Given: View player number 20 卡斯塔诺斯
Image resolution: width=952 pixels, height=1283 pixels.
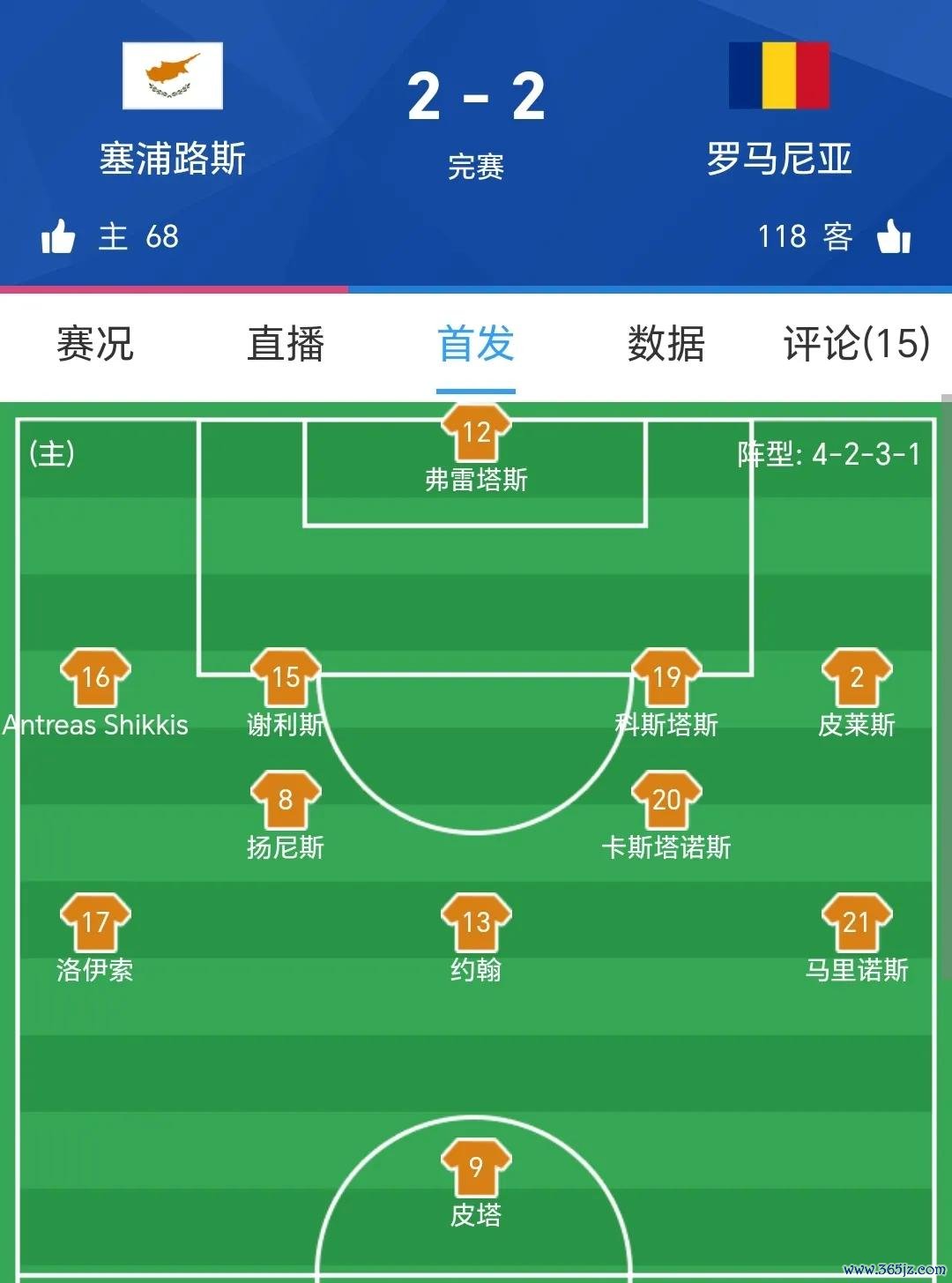Looking at the screenshot, I should click(666, 801).
